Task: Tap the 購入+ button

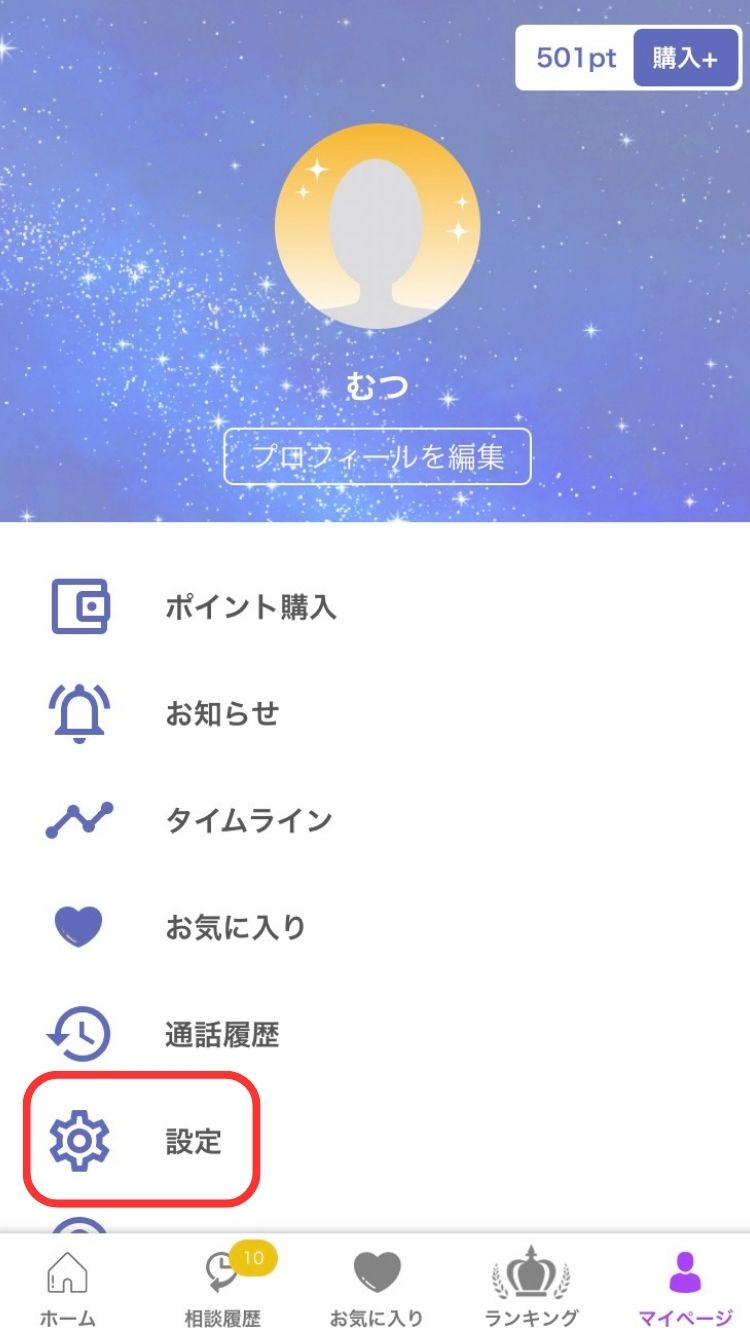Action: coord(686,57)
